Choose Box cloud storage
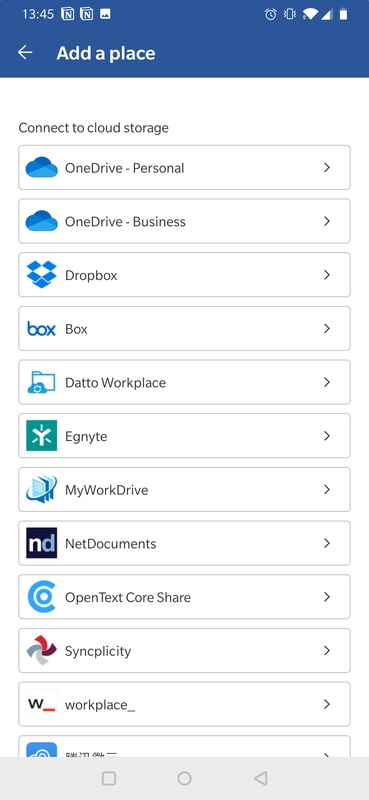The height and width of the screenshot is (800, 369). click(184, 329)
